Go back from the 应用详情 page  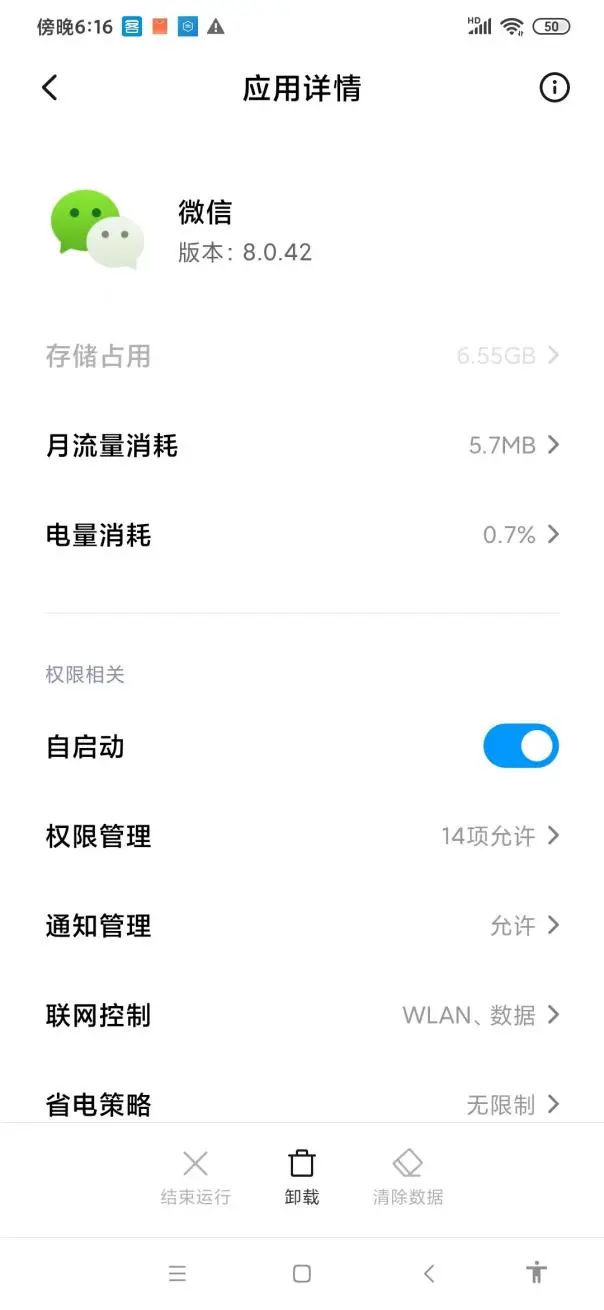coord(50,88)
